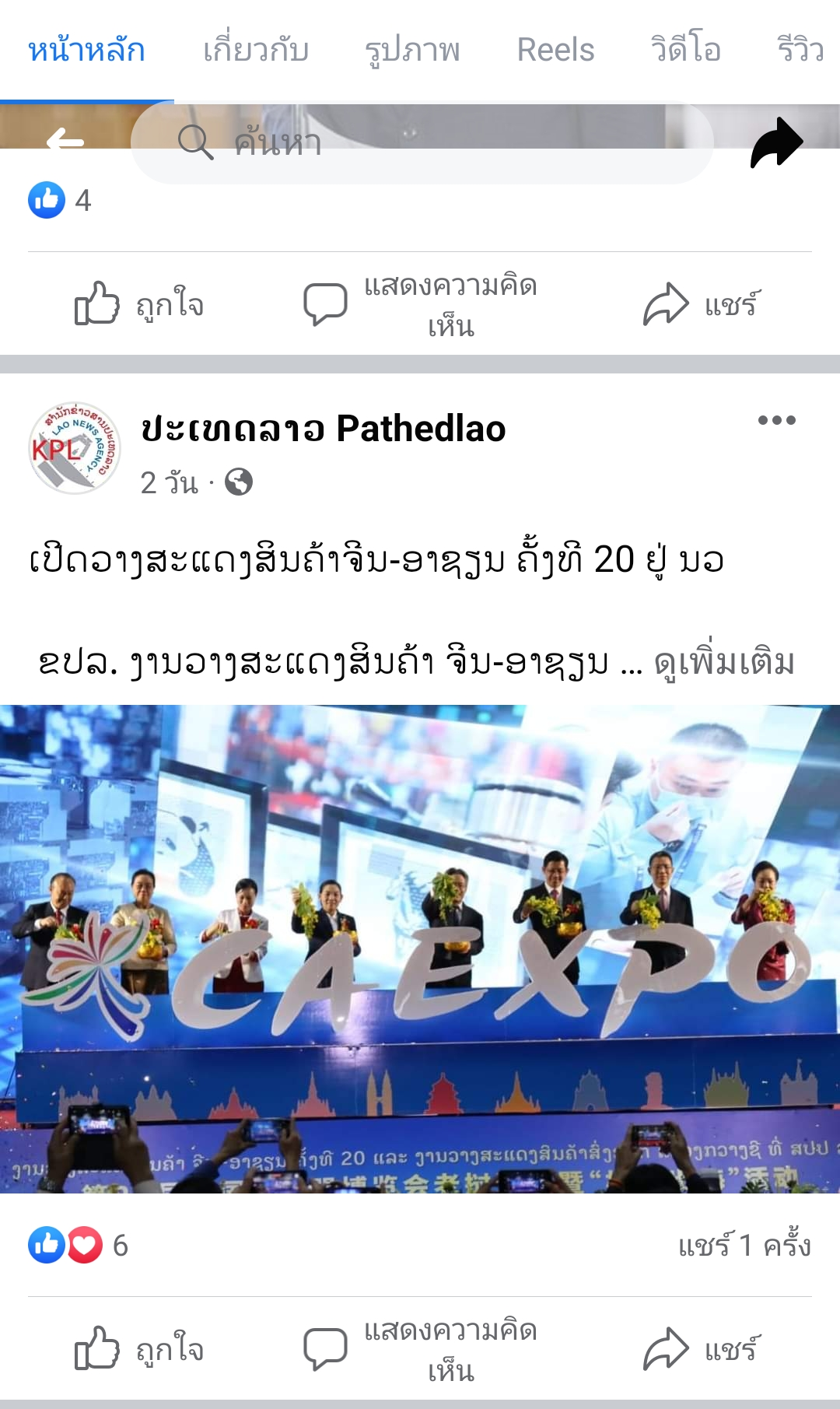Comment on the post with 4 reactions
Screen dimensions: 840x1409
tap(420, 304)
